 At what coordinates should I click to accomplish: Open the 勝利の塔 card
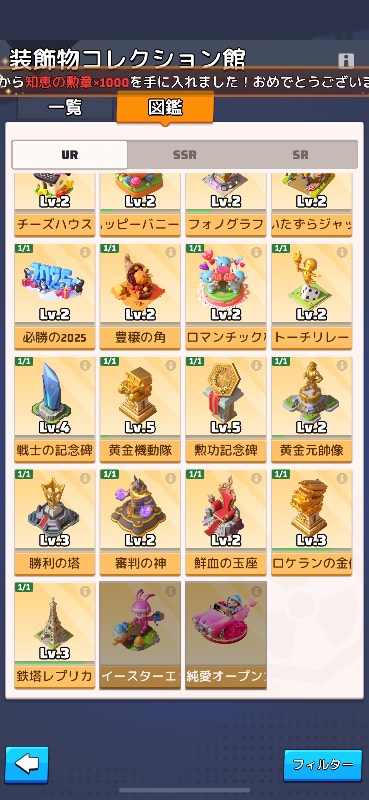point(55,523)
